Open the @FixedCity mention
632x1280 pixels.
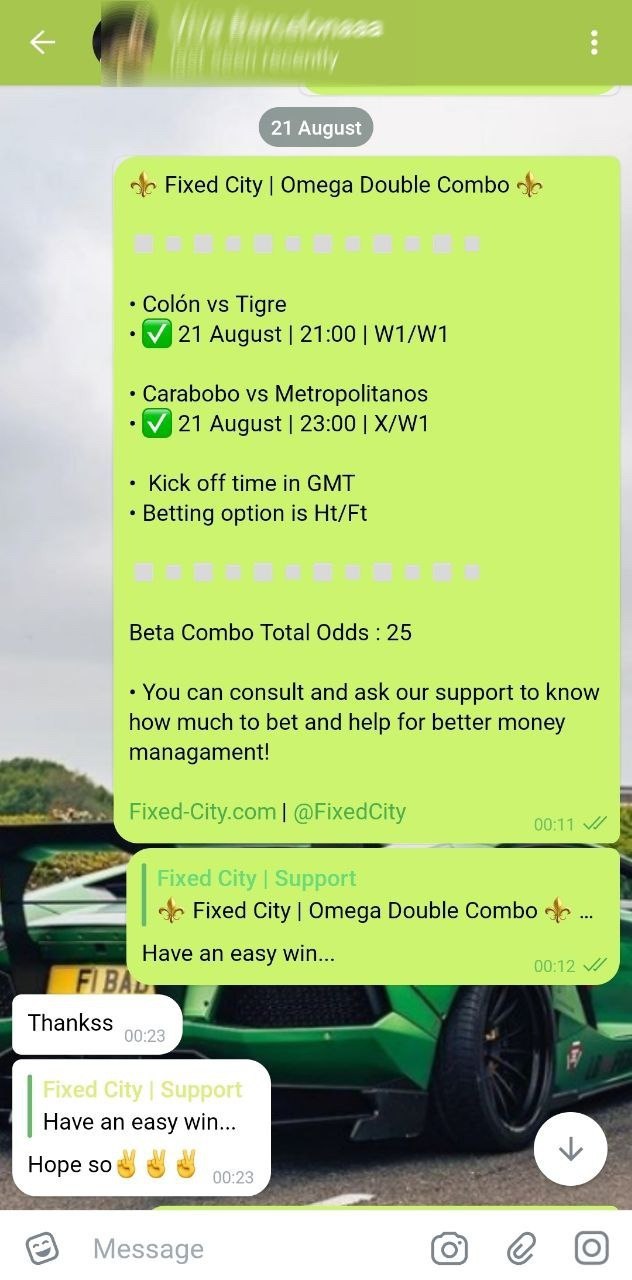pos(349,812)
